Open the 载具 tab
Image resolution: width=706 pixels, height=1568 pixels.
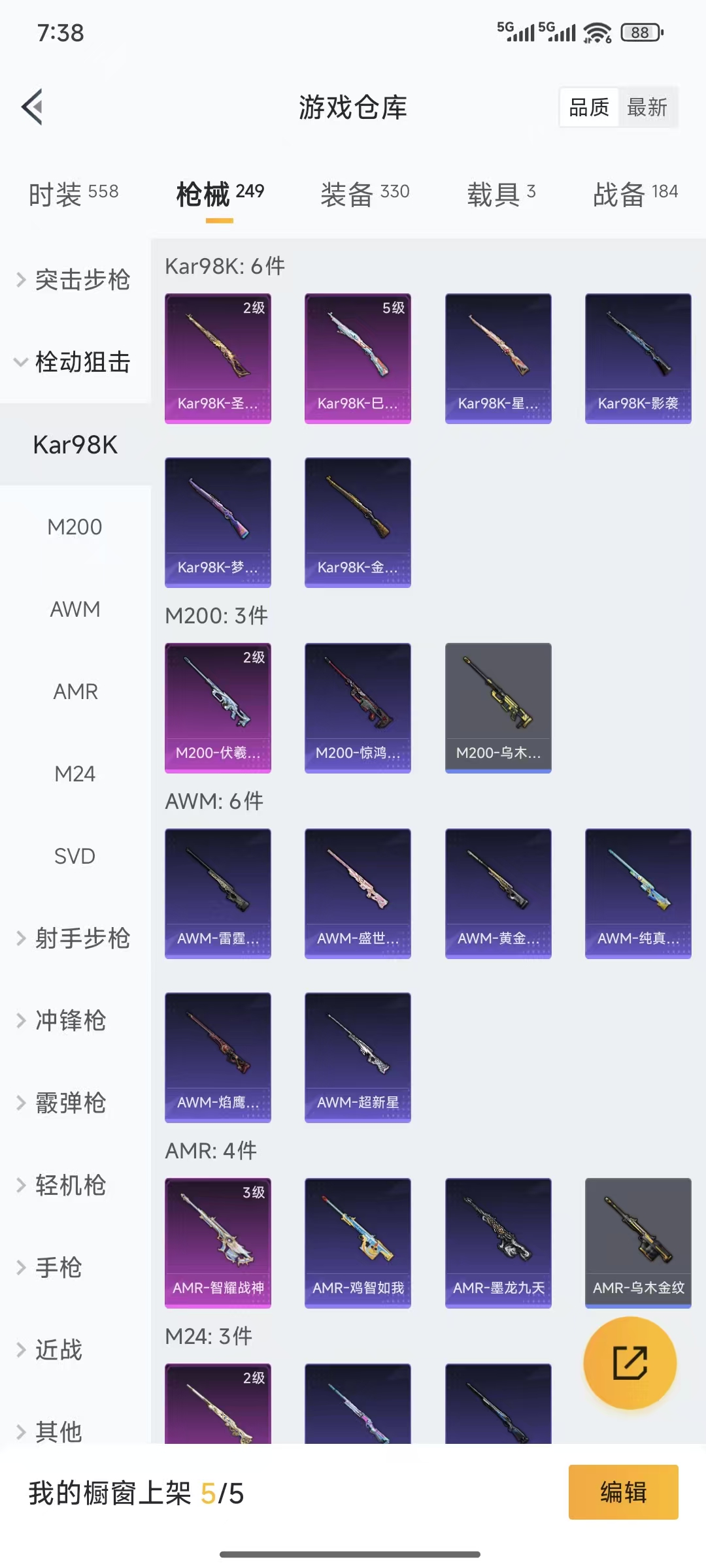[501, 193]
